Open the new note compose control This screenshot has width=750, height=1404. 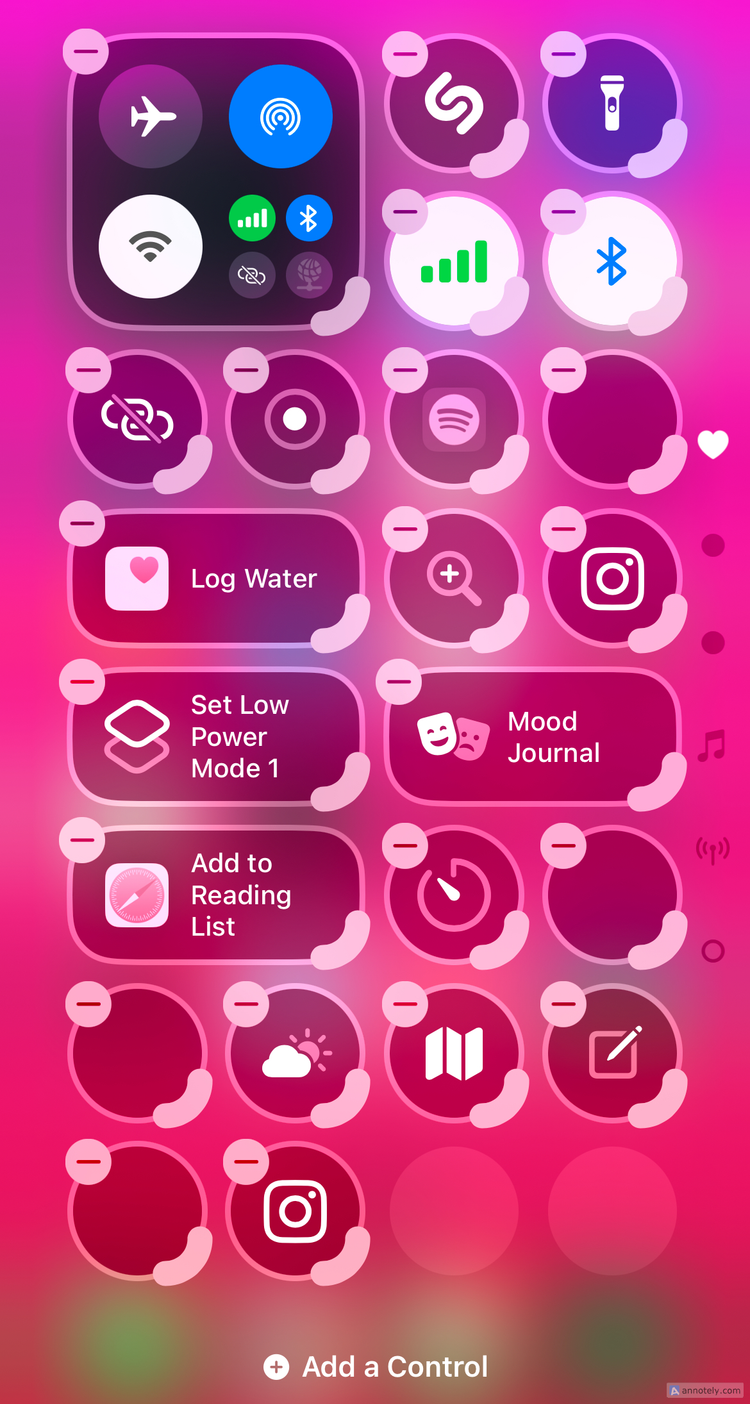(x=614, y=1052)
